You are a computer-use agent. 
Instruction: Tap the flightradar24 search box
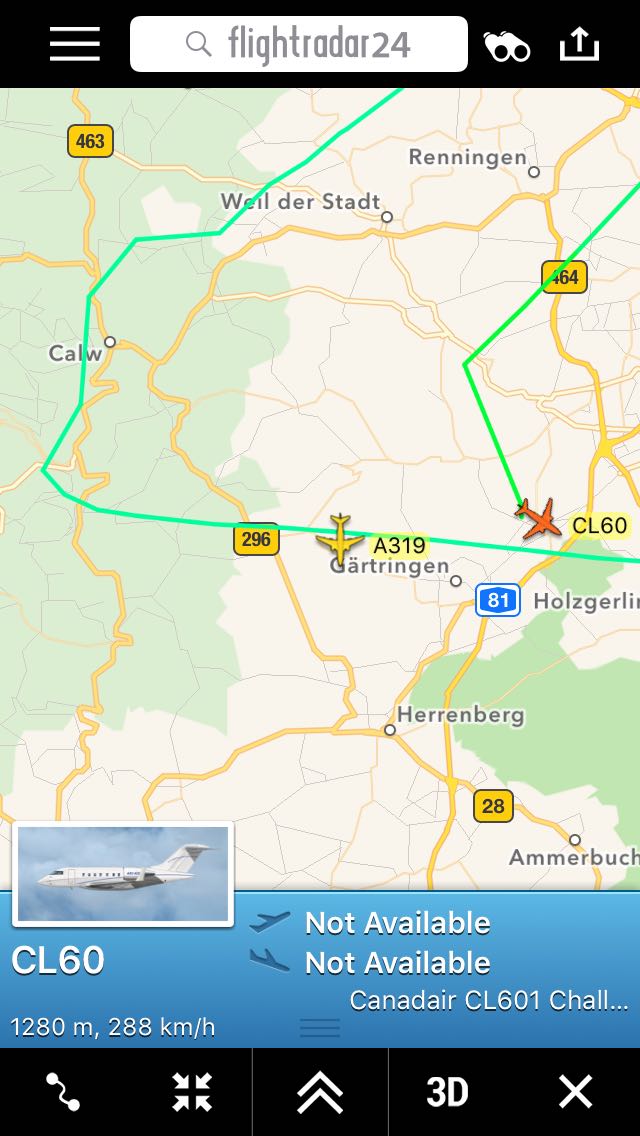[x=299, y=44]
